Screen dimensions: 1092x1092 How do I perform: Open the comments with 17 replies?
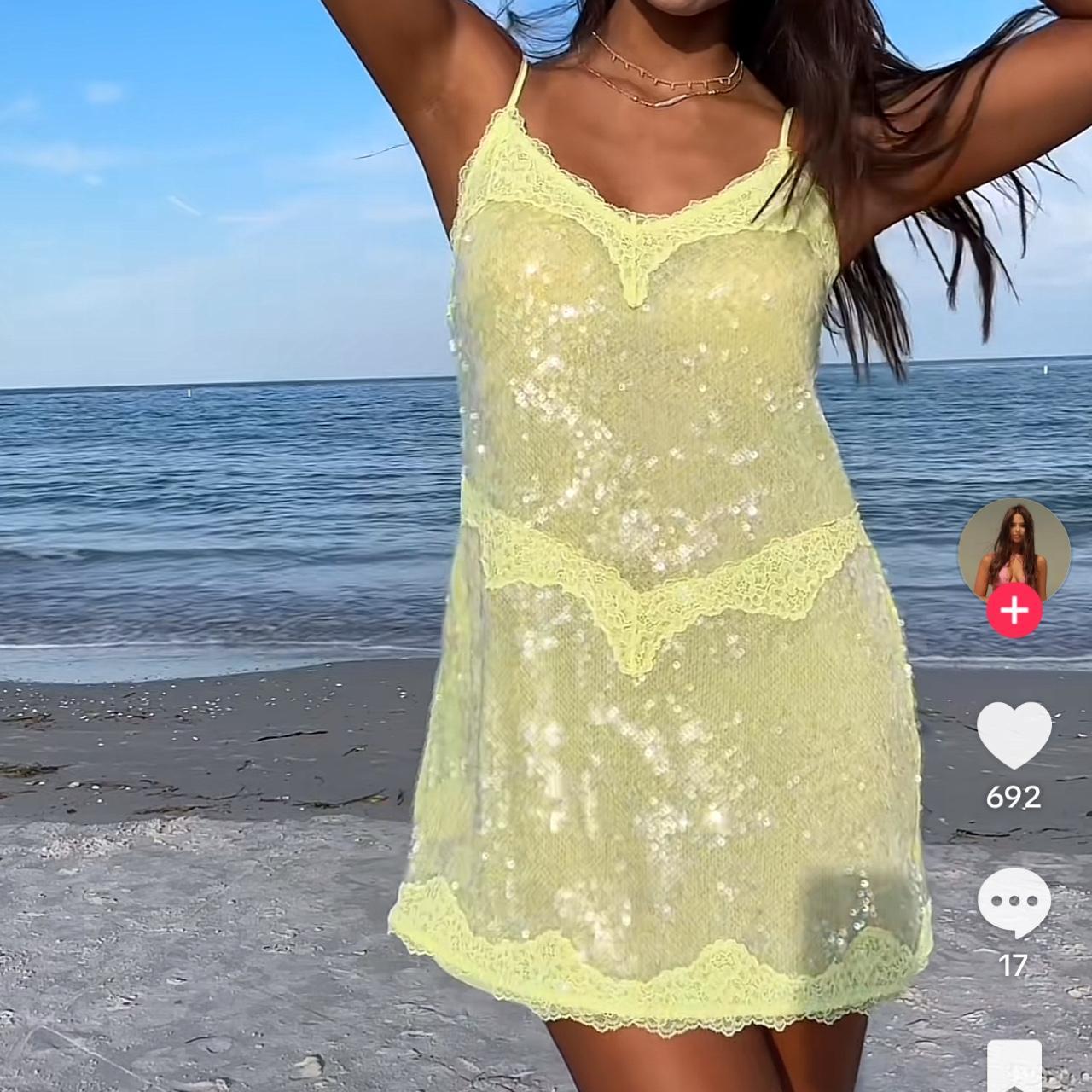coord(1014,903)
